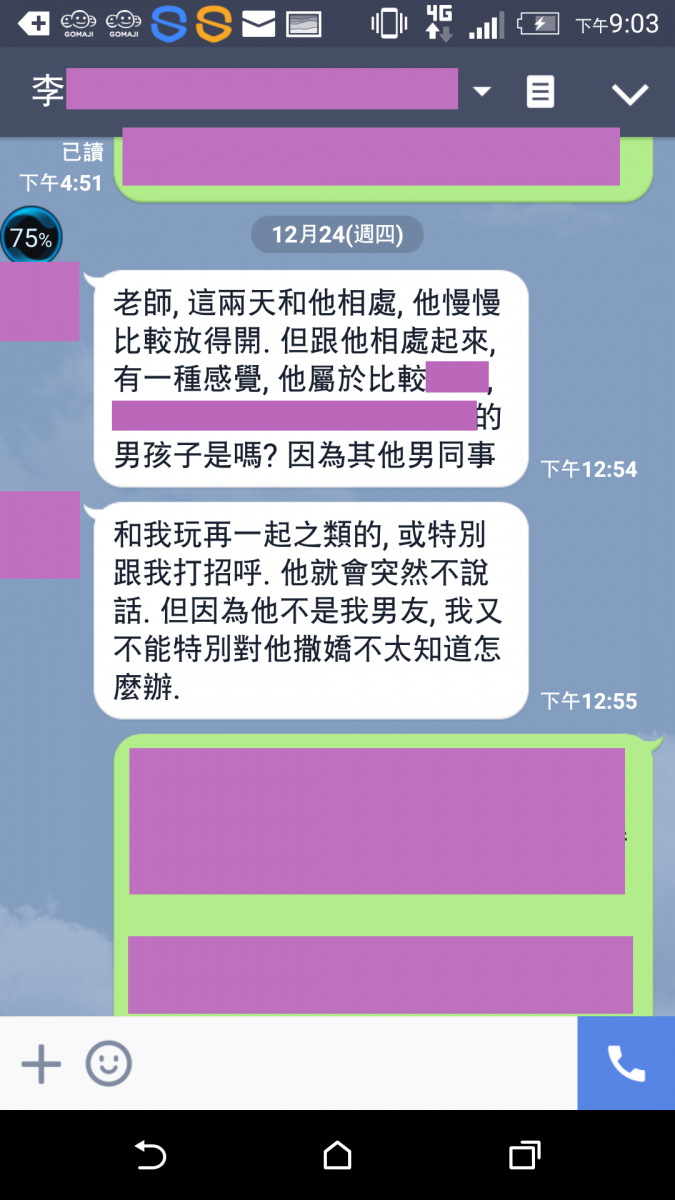Screen dimensions: 675x1200
Task: Tap the message input field
Action: [350, 1064]
